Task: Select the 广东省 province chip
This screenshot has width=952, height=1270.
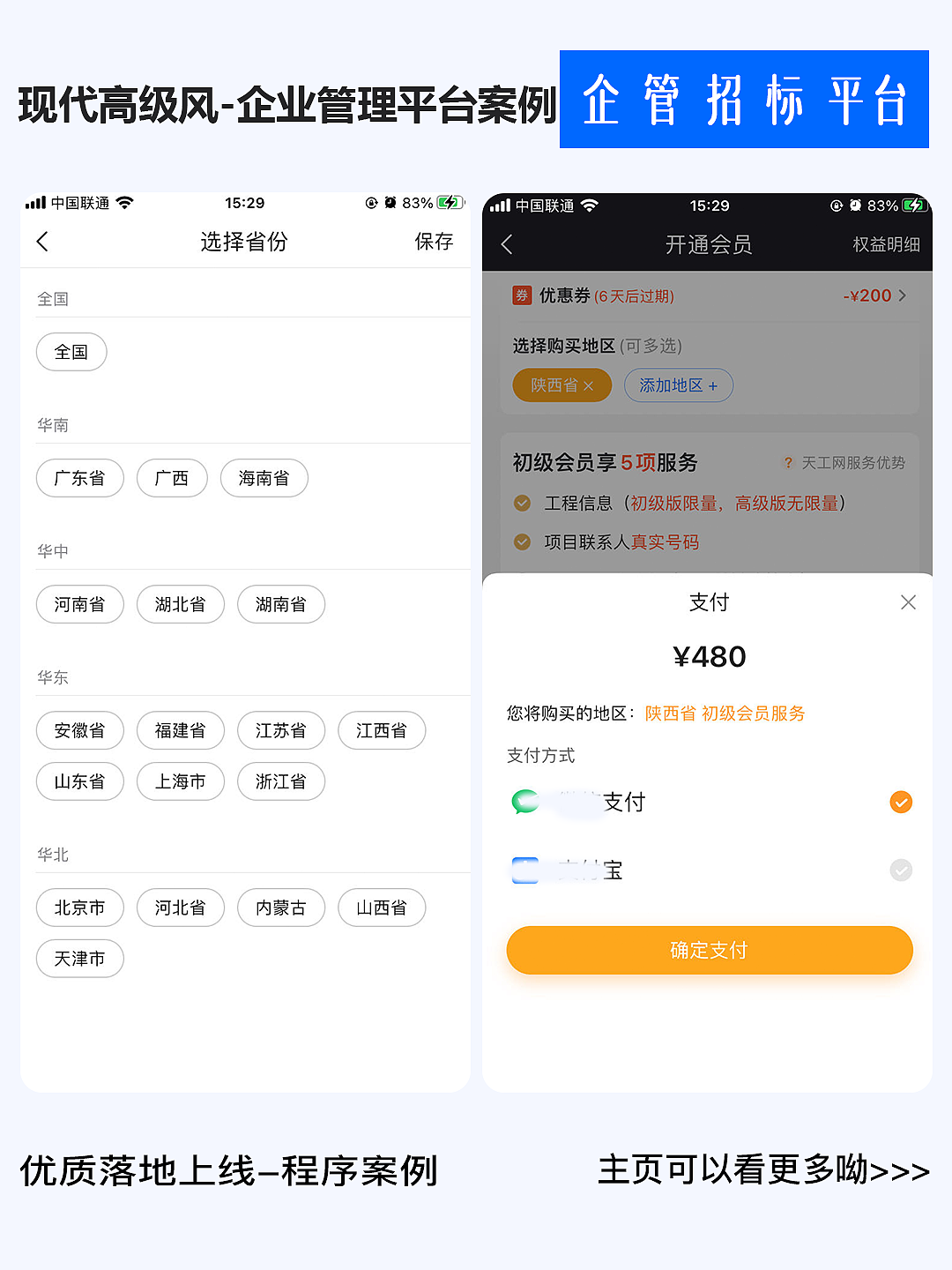Action: click(x=80, y=478)
